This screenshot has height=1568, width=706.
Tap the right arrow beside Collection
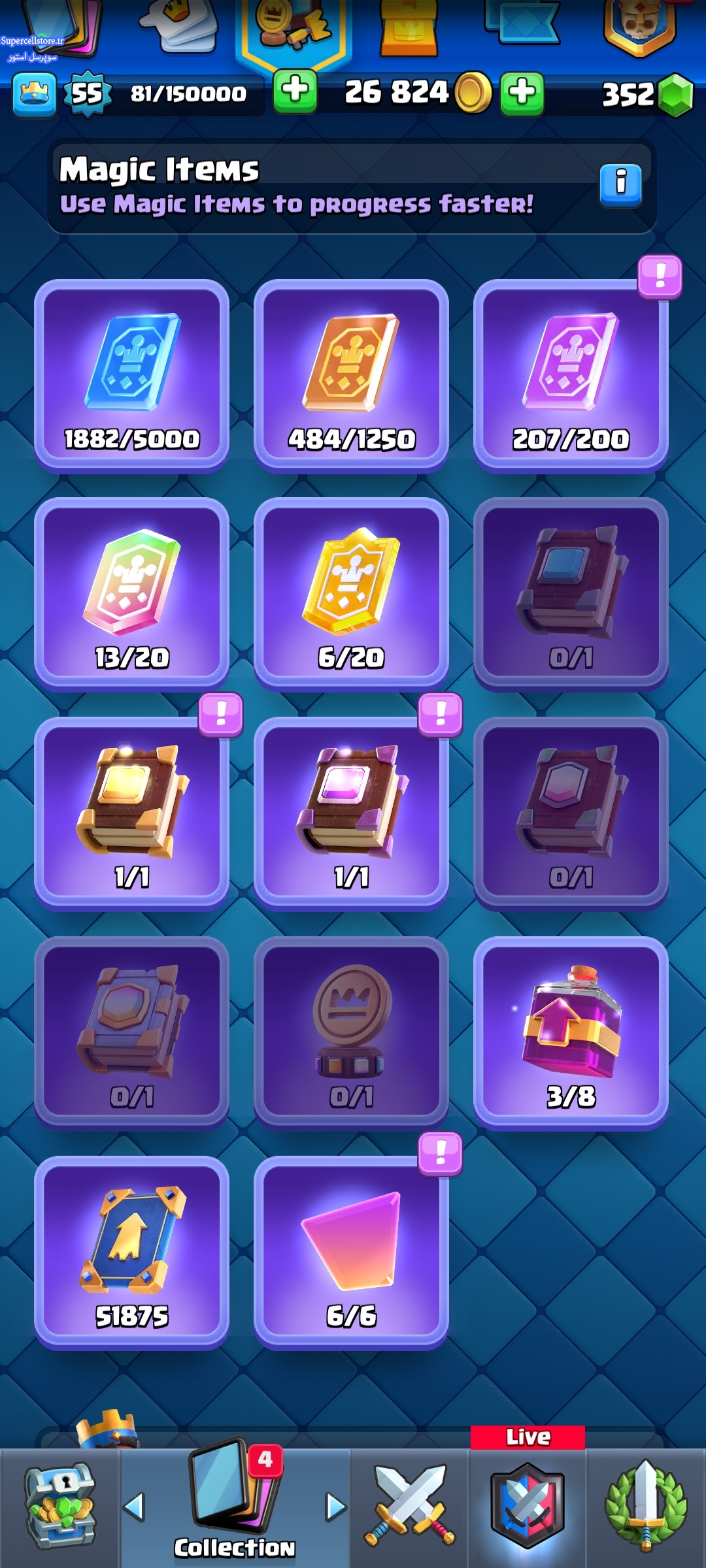[x=335, y=1507]
